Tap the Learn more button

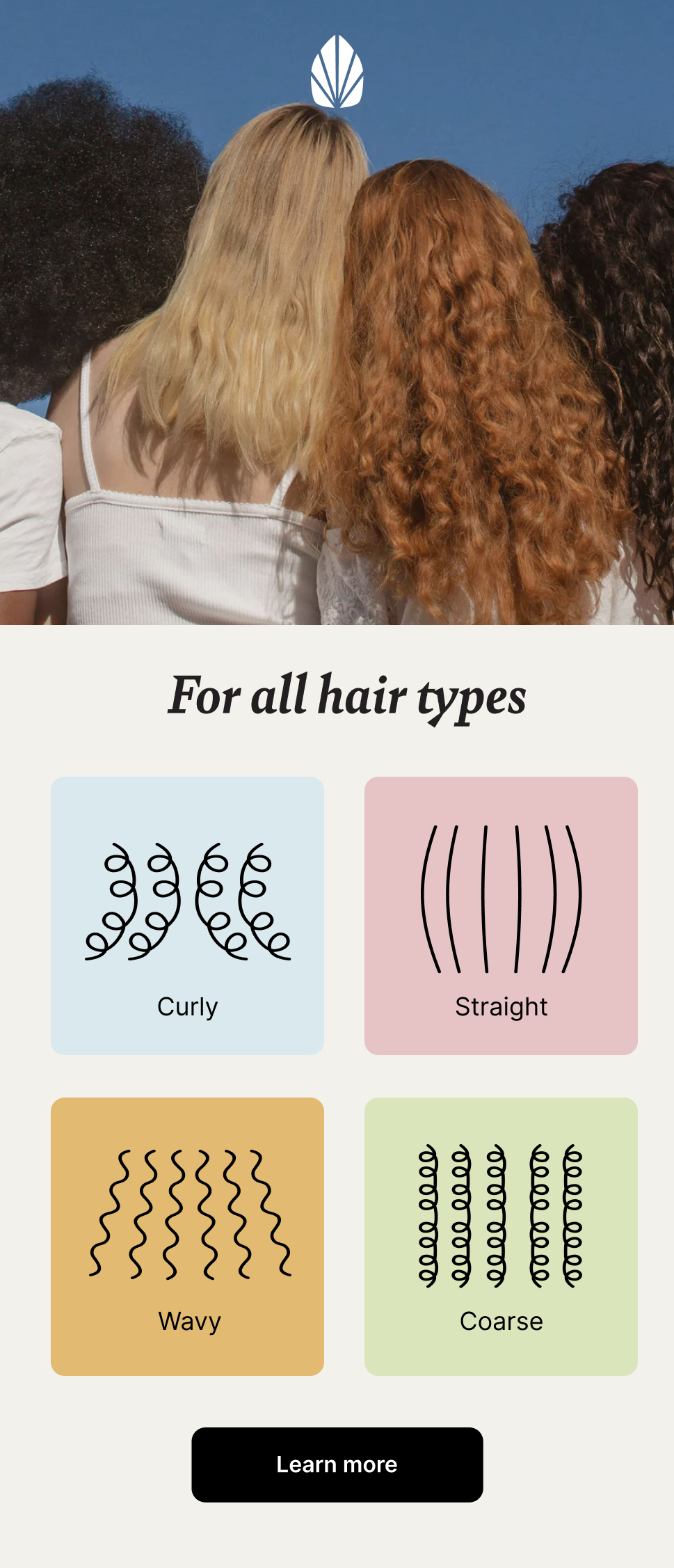[337, 1464]
